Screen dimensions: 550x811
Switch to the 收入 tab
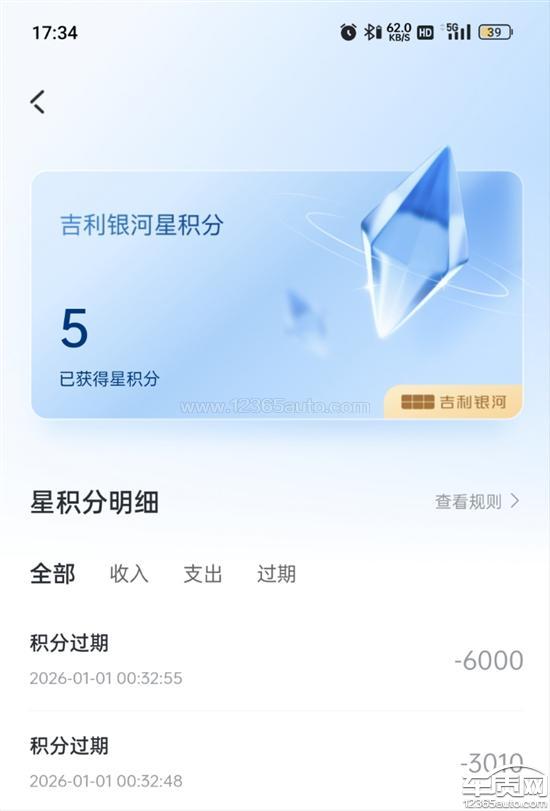pos(129,574)
